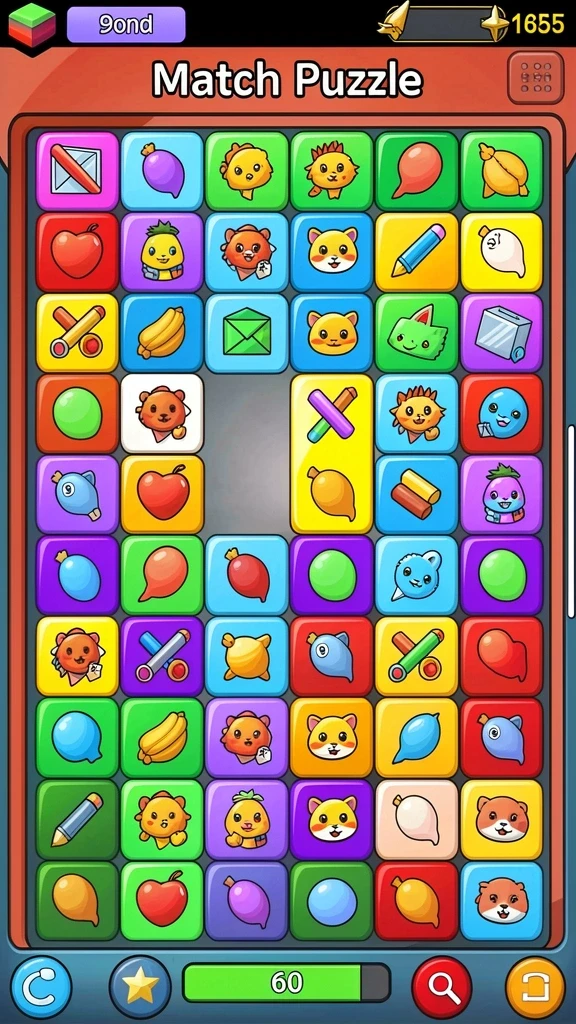576x1024 pixels.
Task: Select the white lion tile
Action: 162,413
